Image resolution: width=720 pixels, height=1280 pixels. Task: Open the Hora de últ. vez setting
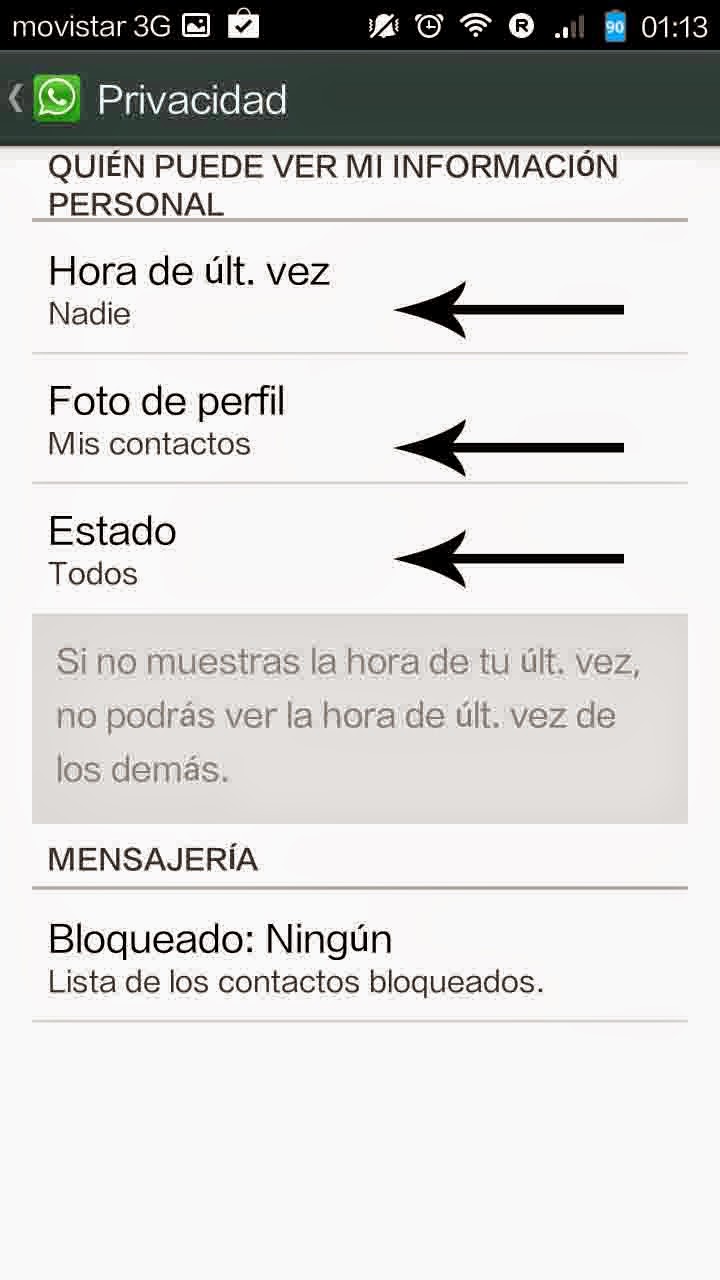tap(360, 288)
